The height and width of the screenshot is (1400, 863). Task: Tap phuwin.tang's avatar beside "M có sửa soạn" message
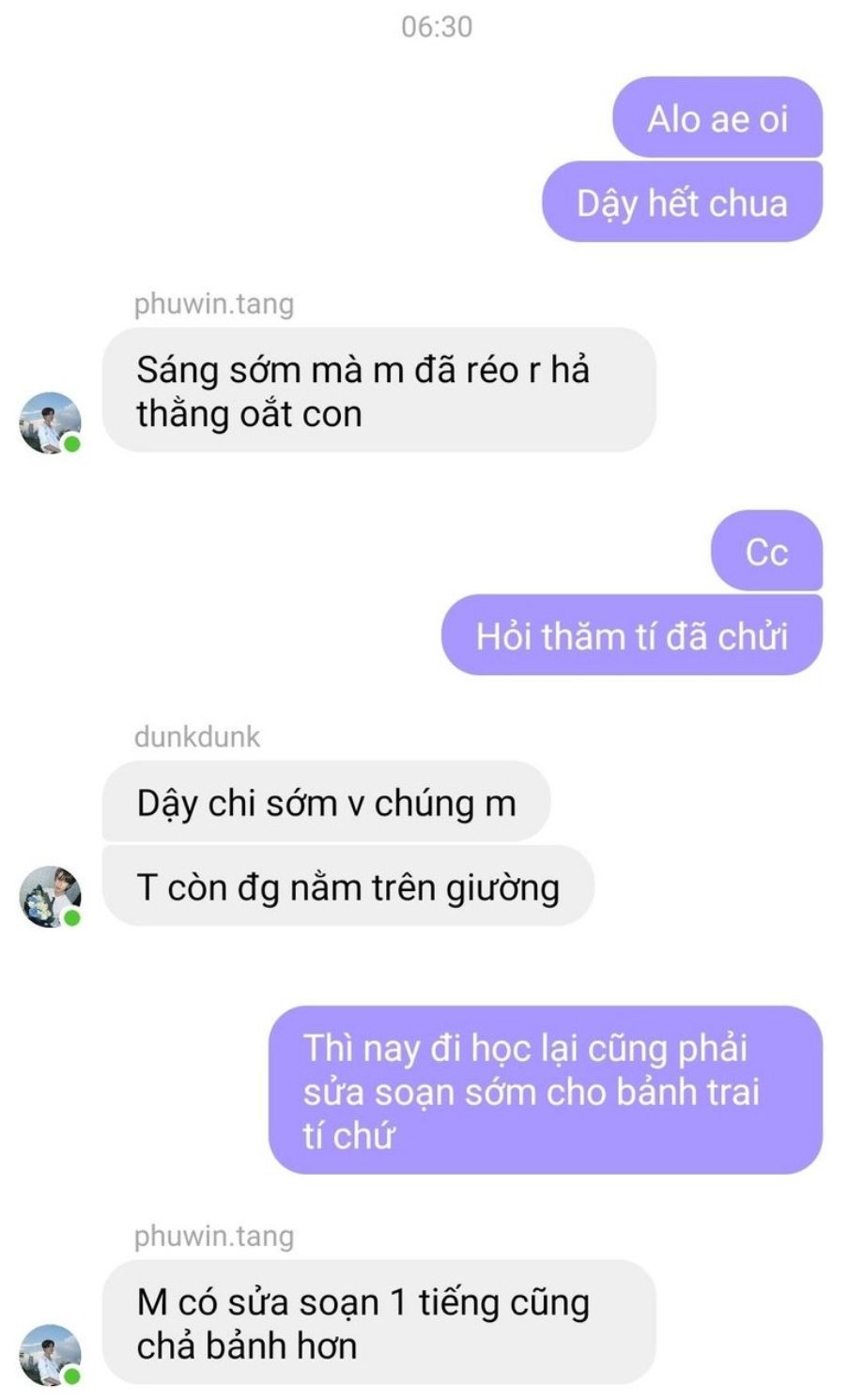[x=50, y=1355]
